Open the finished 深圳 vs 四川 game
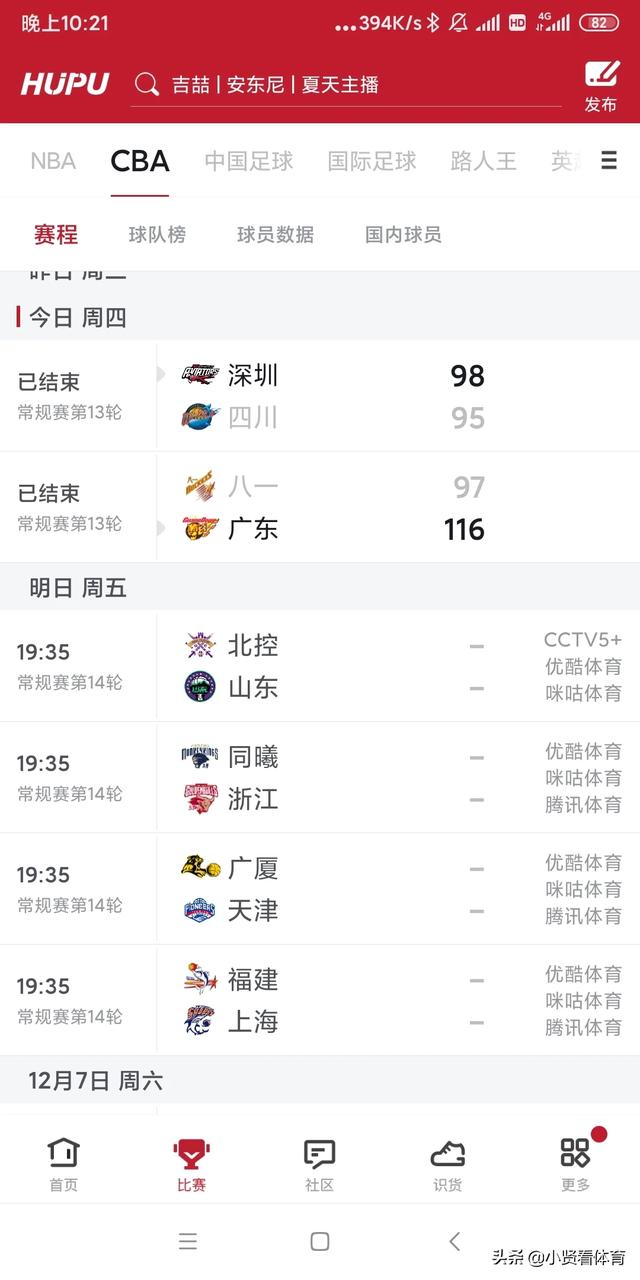Image resolution: width=640 pixels, height=1280 pixels. 320,396
